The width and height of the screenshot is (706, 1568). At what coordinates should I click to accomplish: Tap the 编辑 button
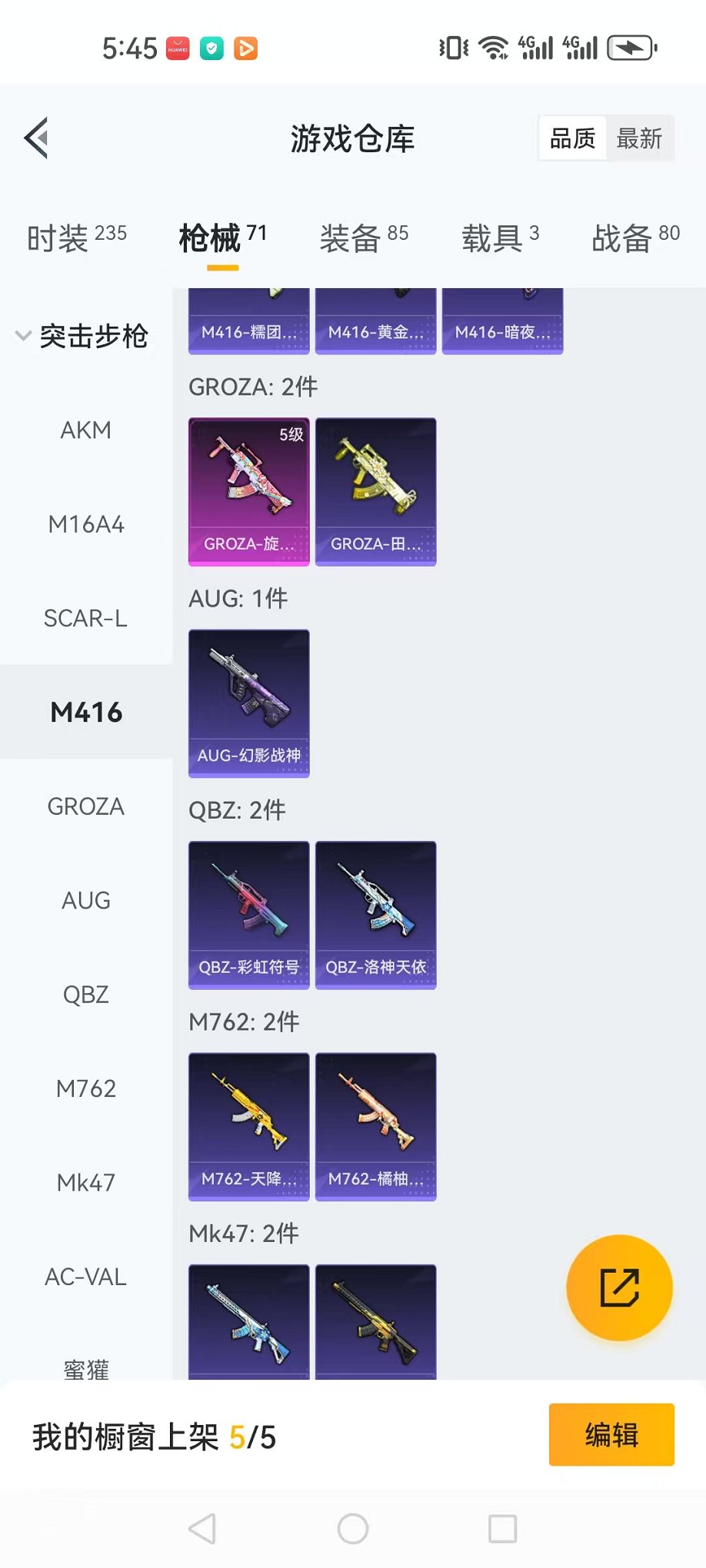pyautogui.click(x=611, y=1434)
